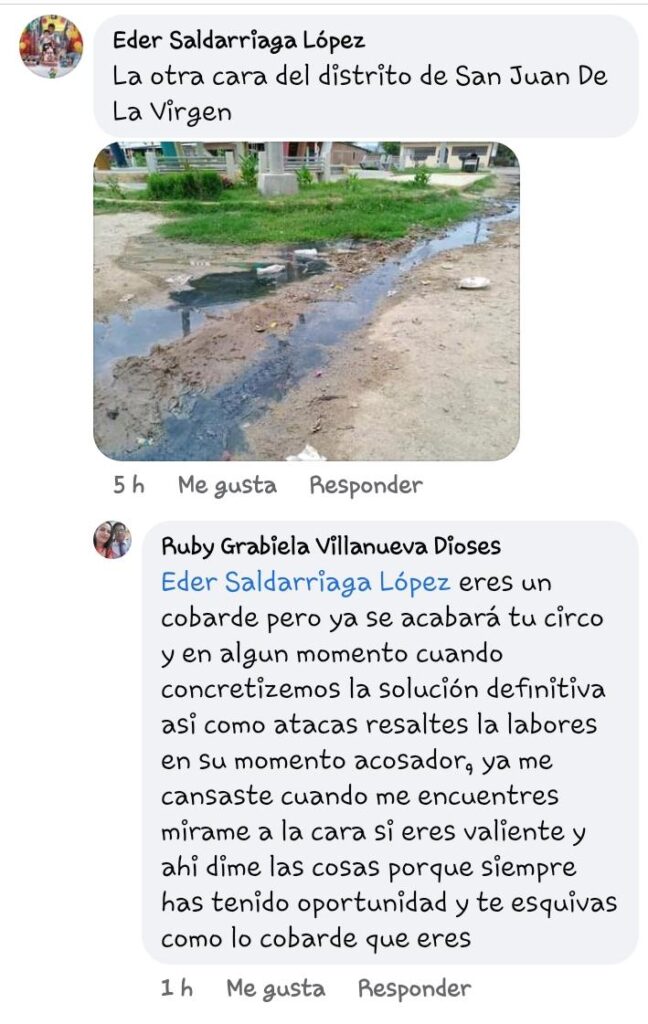View the sewage photo in Eder's comment

click(306, 300)
